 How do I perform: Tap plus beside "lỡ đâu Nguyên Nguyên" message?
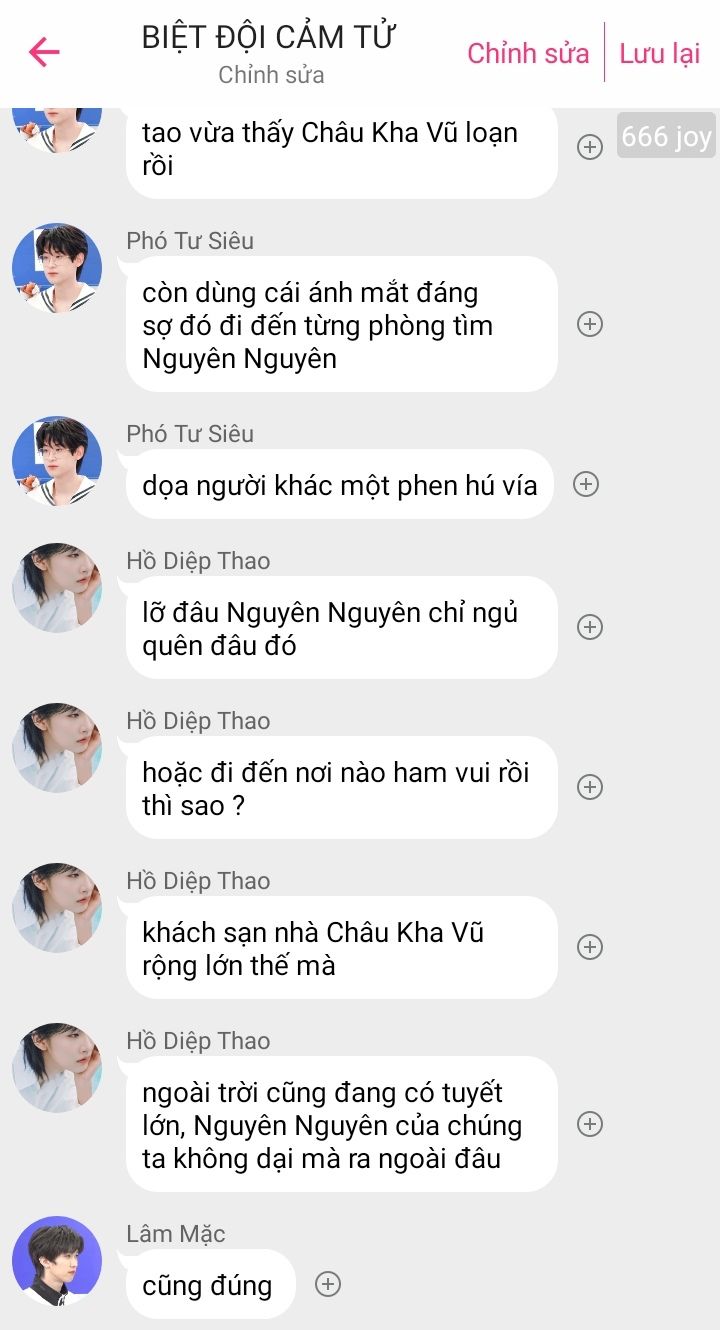pos(590,627)
